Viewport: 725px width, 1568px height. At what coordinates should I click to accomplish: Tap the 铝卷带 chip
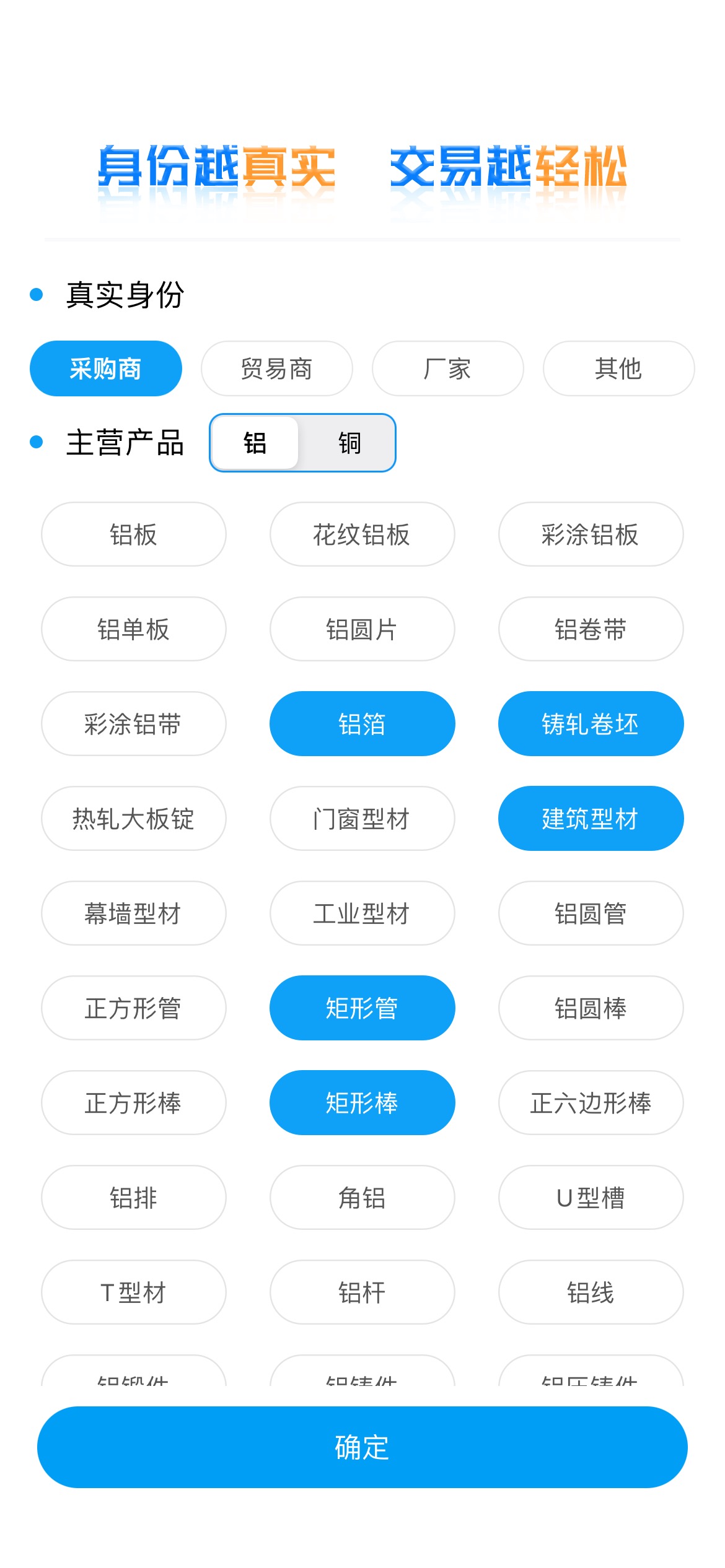point(591,629)
